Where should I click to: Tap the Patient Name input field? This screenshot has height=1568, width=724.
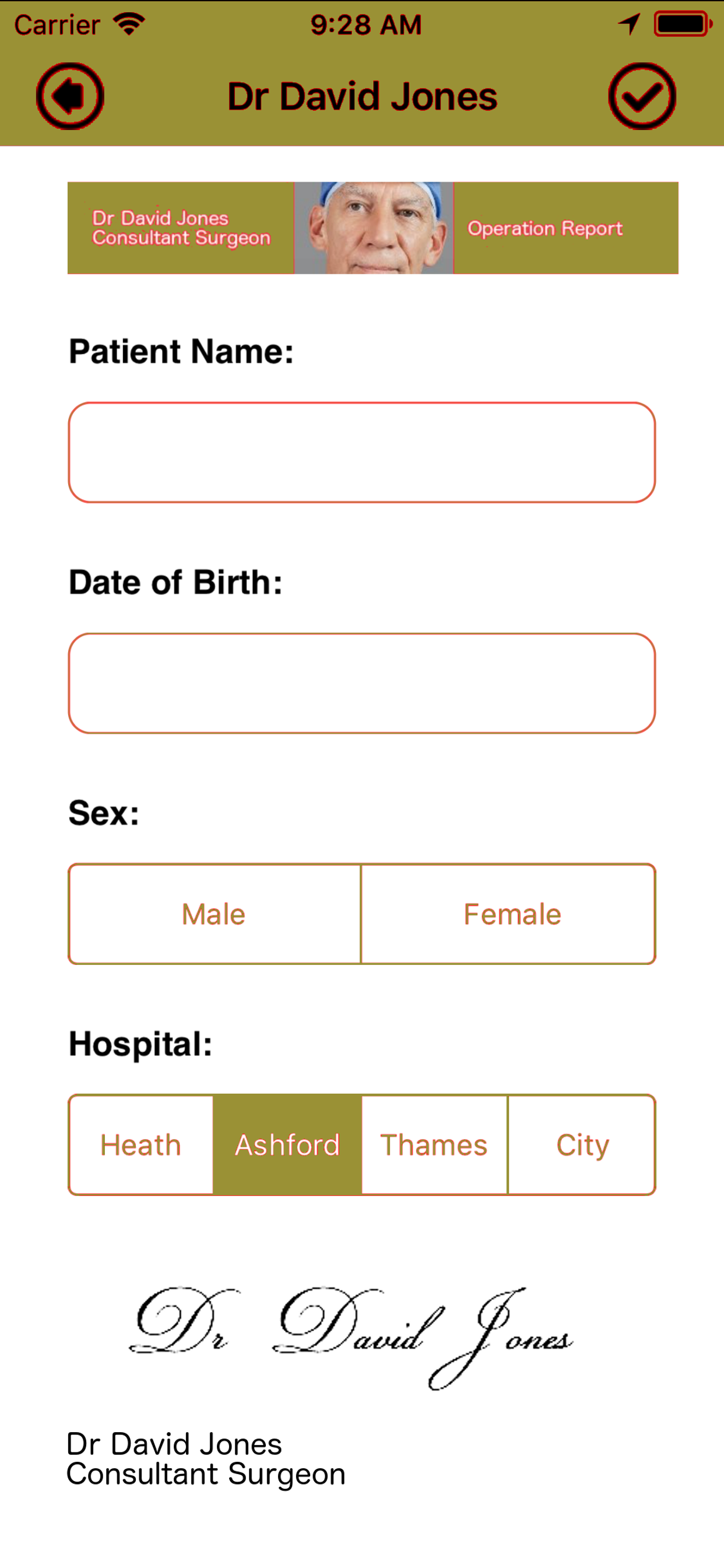[x=363, y=452]
